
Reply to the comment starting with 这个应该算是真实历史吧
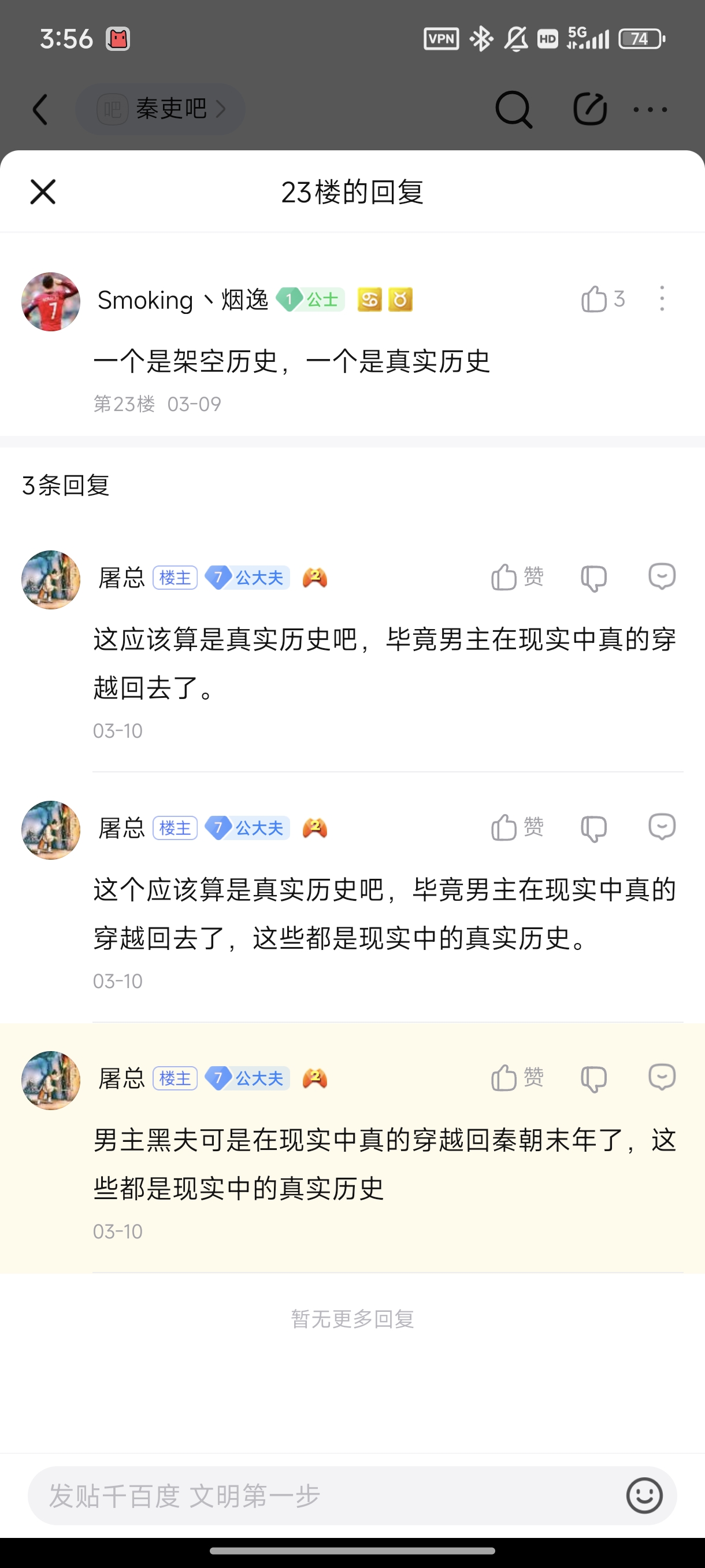pyautogui.click(x=662, y=827)
